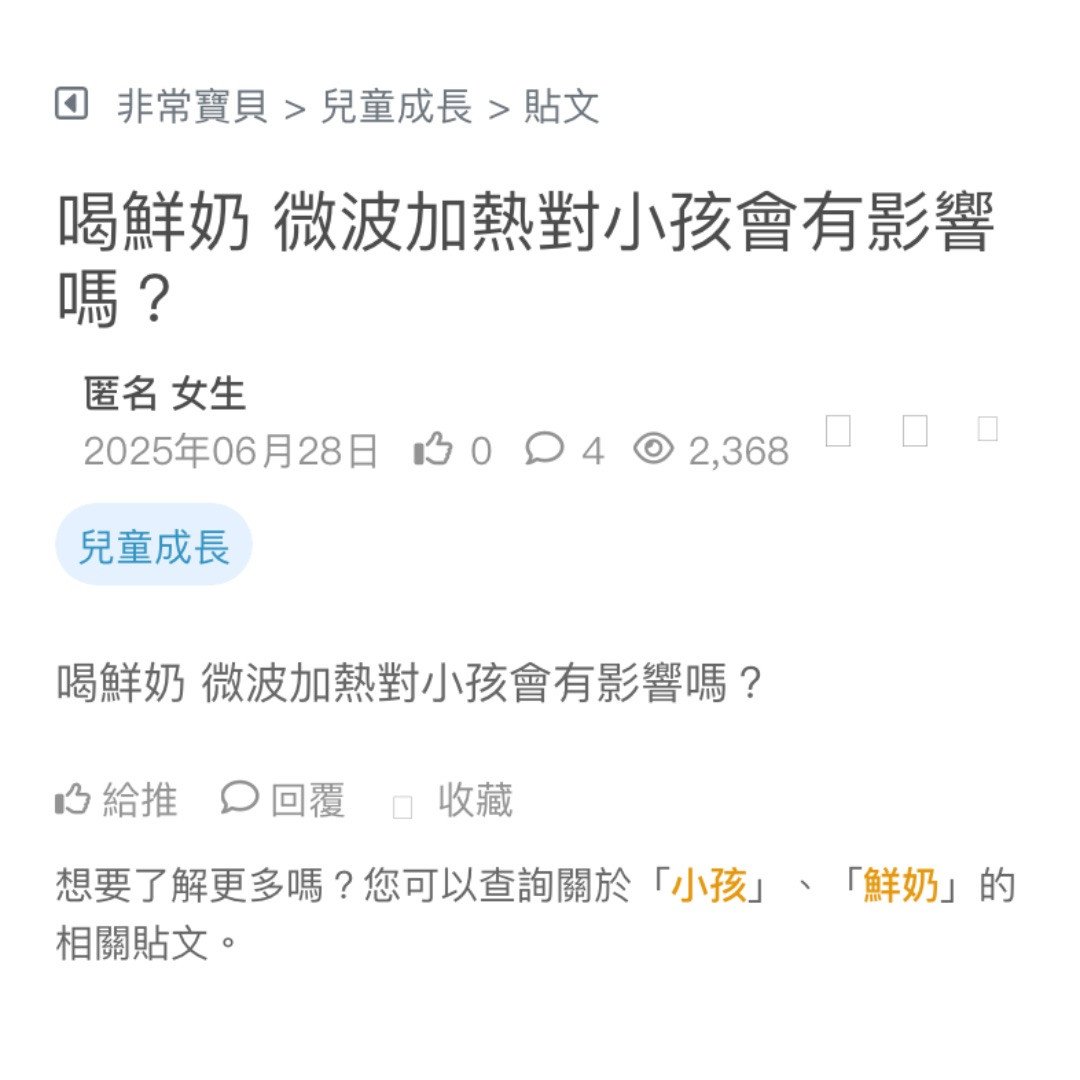Open the 非常寶貝 breadcrumb link
Screen dimensions: 1080x1080
click(193, 106)
